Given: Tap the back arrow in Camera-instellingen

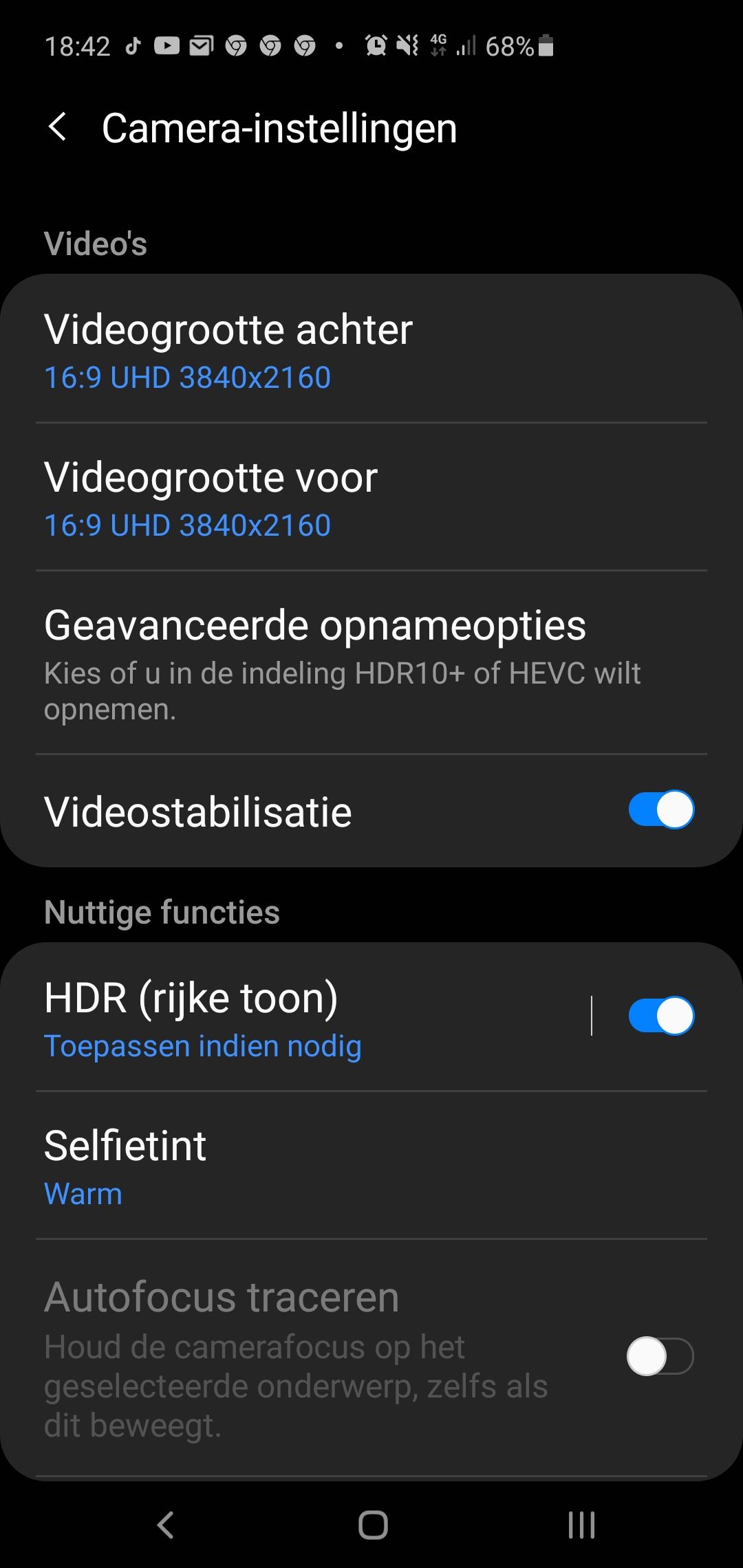Looking at the screenshot, I should (x=58, y=128).
